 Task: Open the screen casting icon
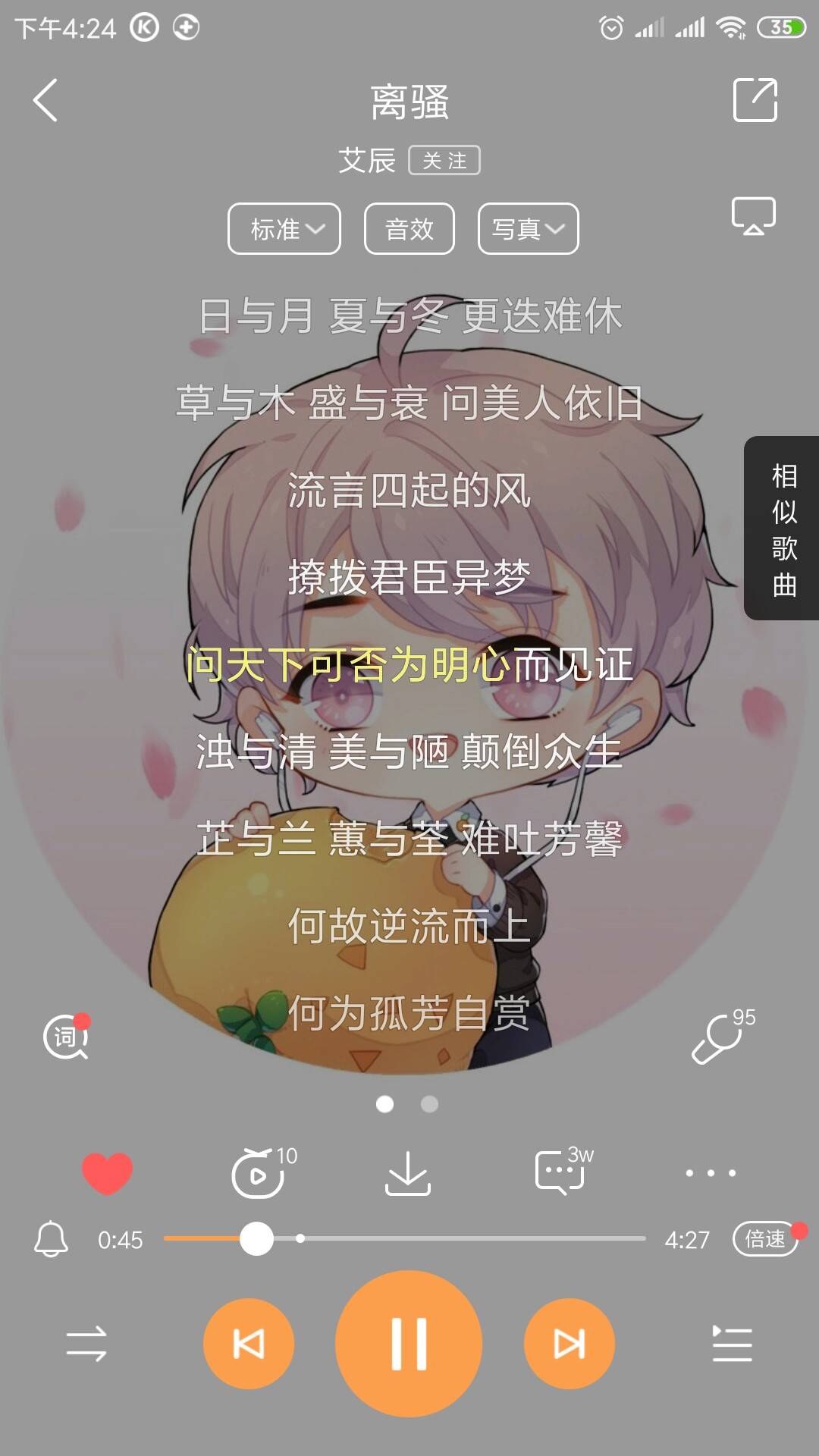point(753,217)
